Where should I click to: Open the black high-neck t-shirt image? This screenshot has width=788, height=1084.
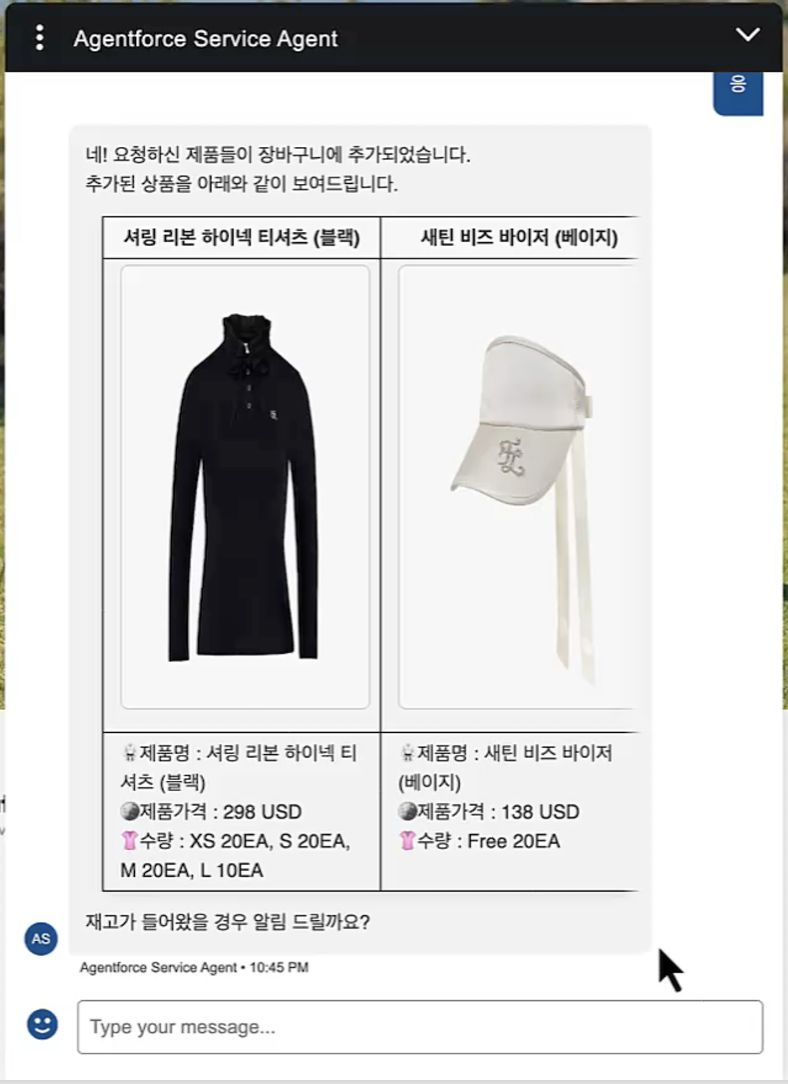coord(245,487)
